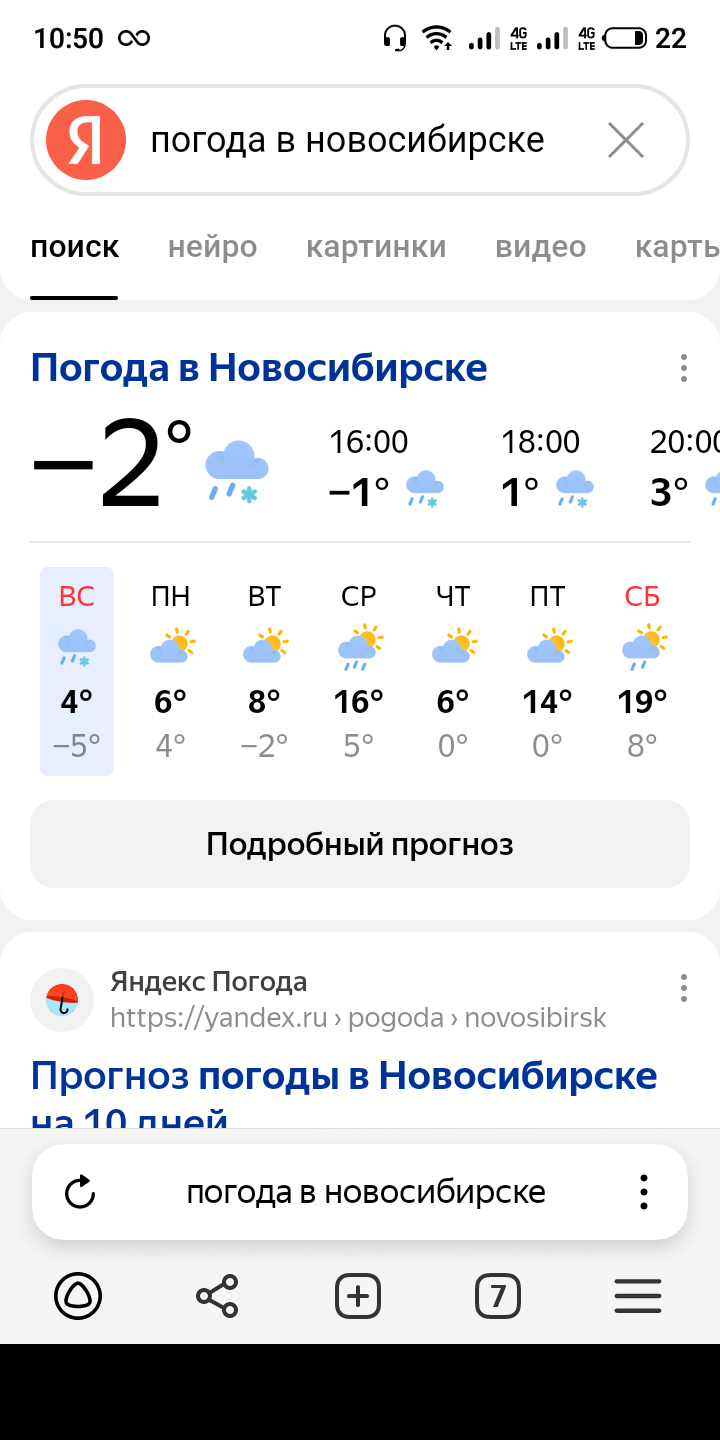Open the Alice assistant icon

(x=78, y=1298)
